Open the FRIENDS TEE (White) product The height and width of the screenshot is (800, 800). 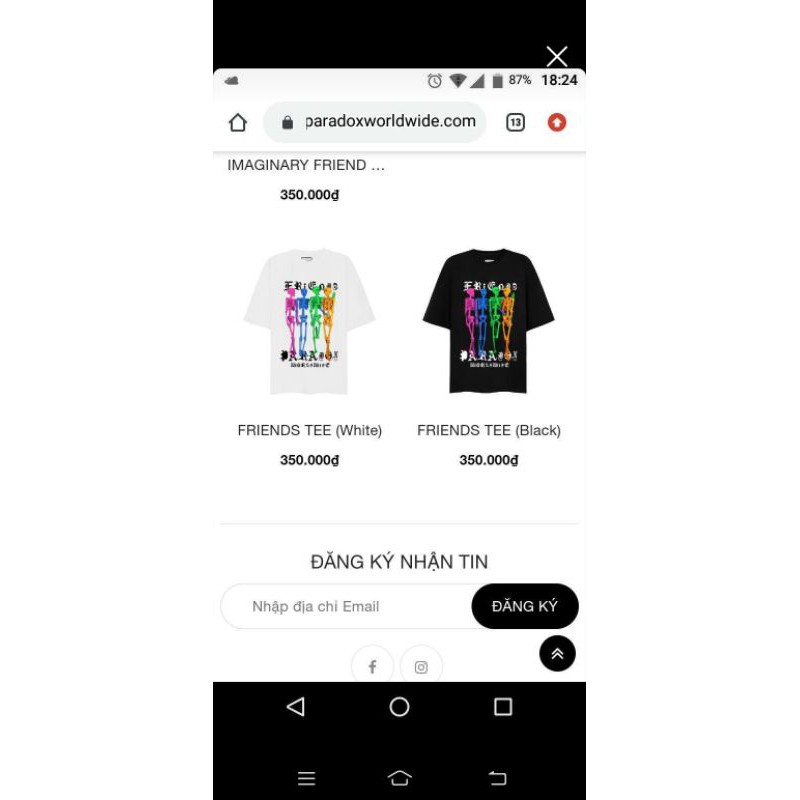(309, 322)
